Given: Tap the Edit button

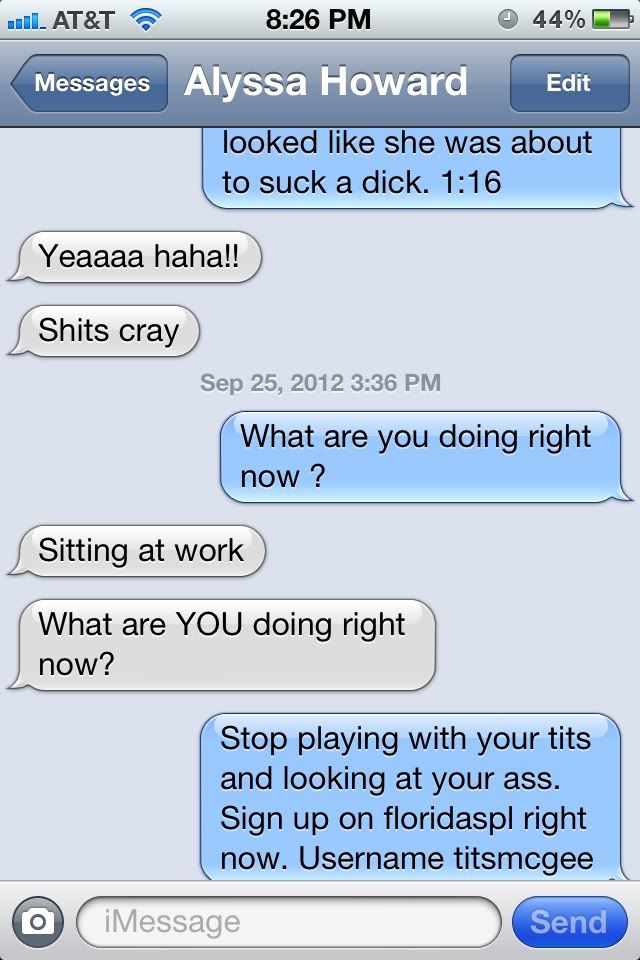Looking at the screenshot, I should click(x=568, y=84).
